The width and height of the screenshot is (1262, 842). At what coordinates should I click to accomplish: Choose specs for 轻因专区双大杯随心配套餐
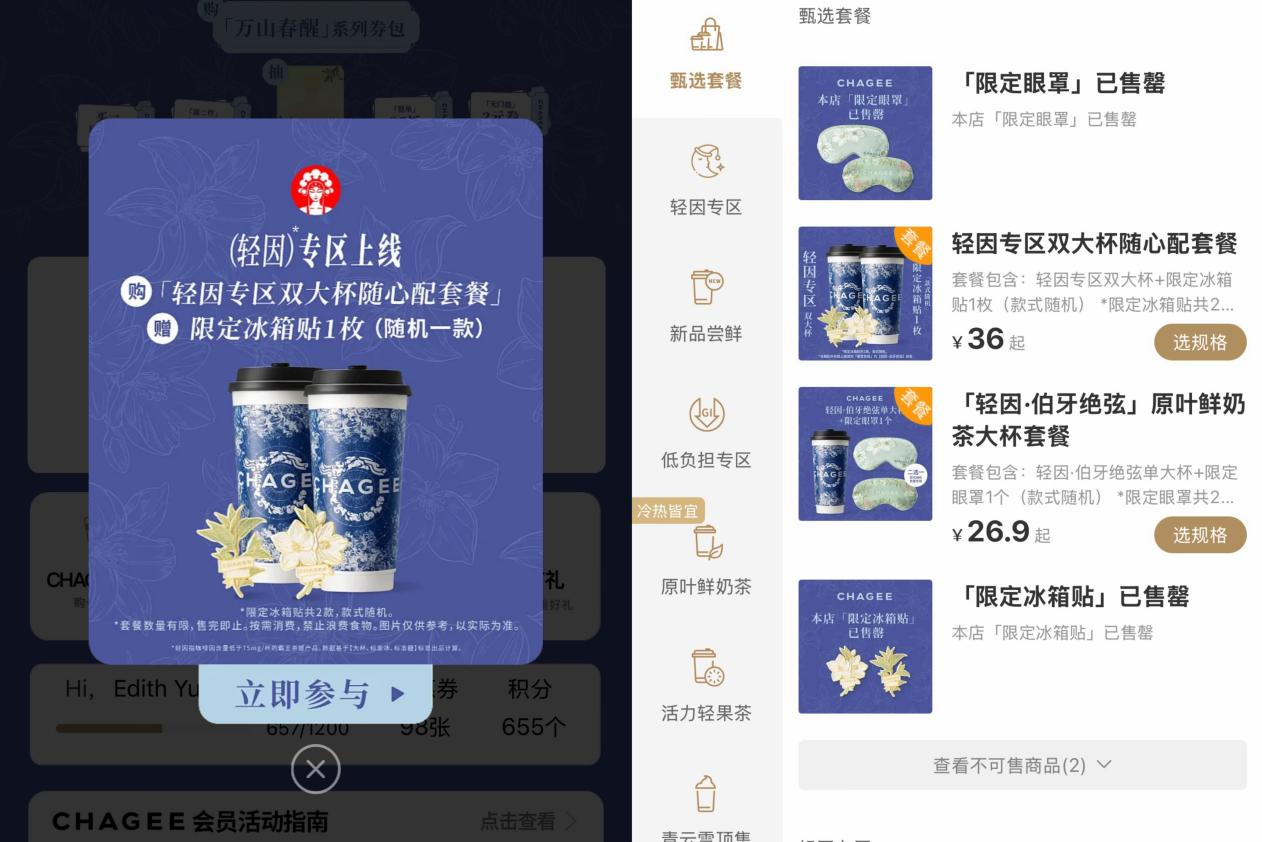[x=1200, y=342]
